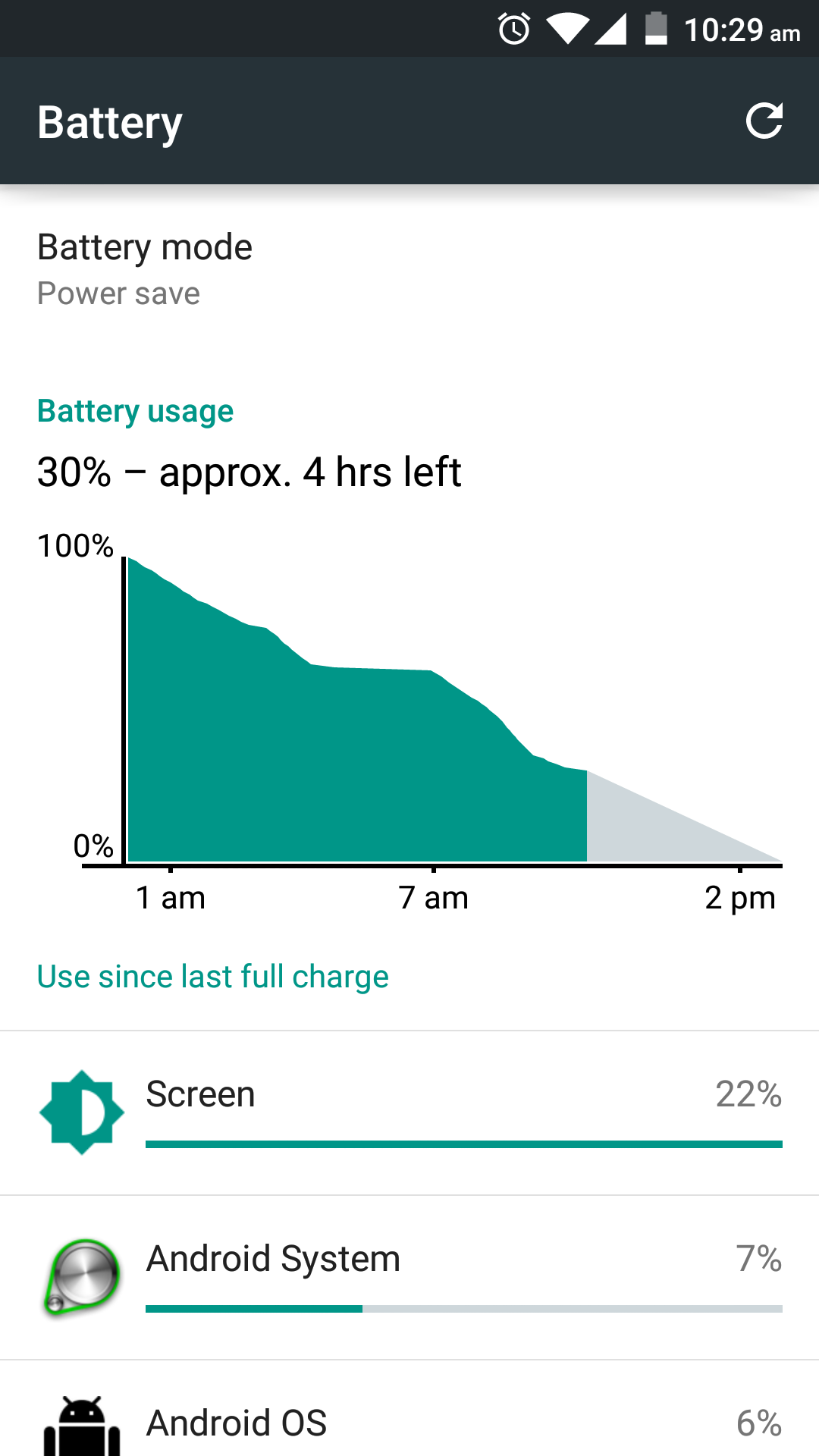Open Android System battery usage details

pyautogui.click(x=409, y=1277)
